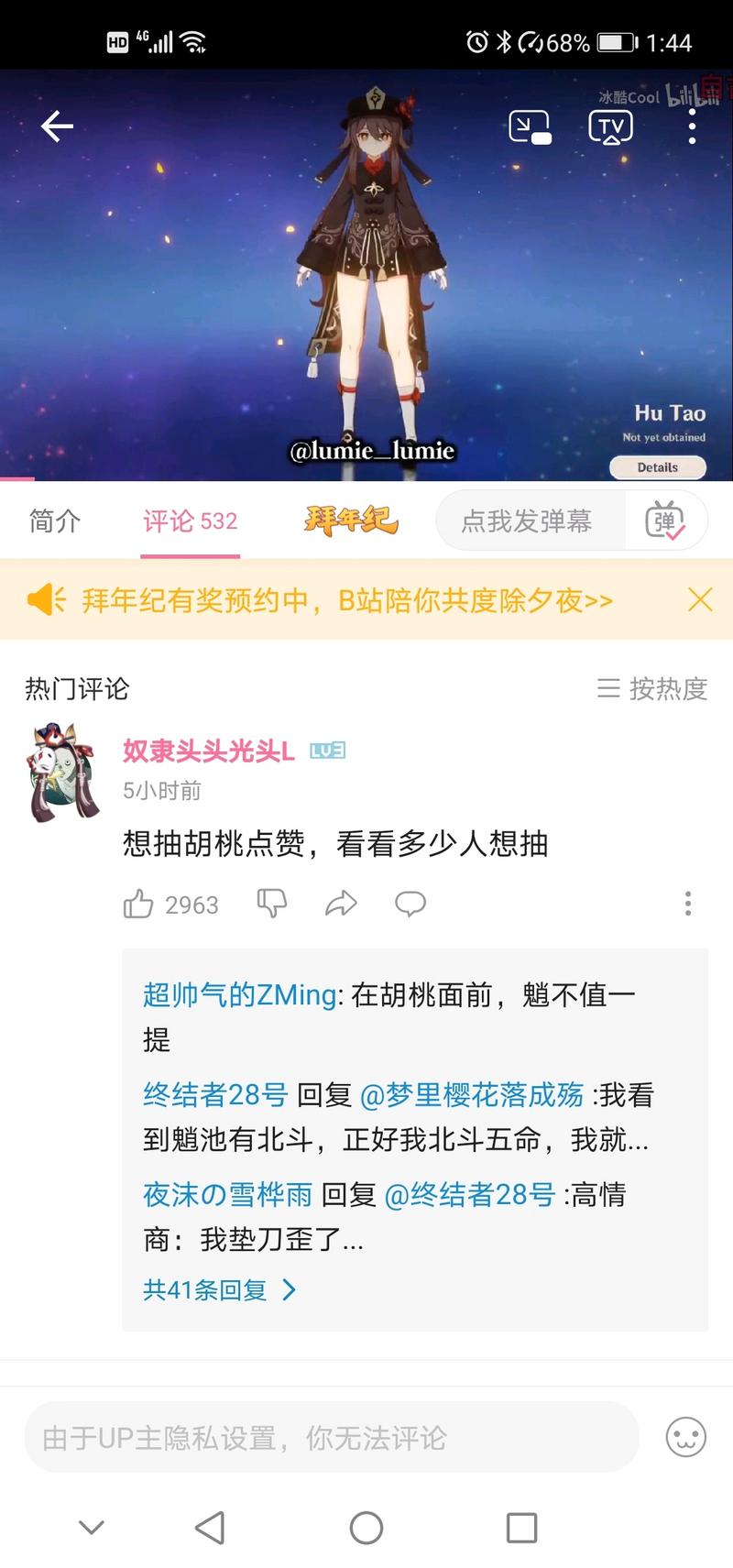Reply to 奴隶头头光头L's comment
The height and width of the screenshot is (1568, 733).
[x=410, y=905]
